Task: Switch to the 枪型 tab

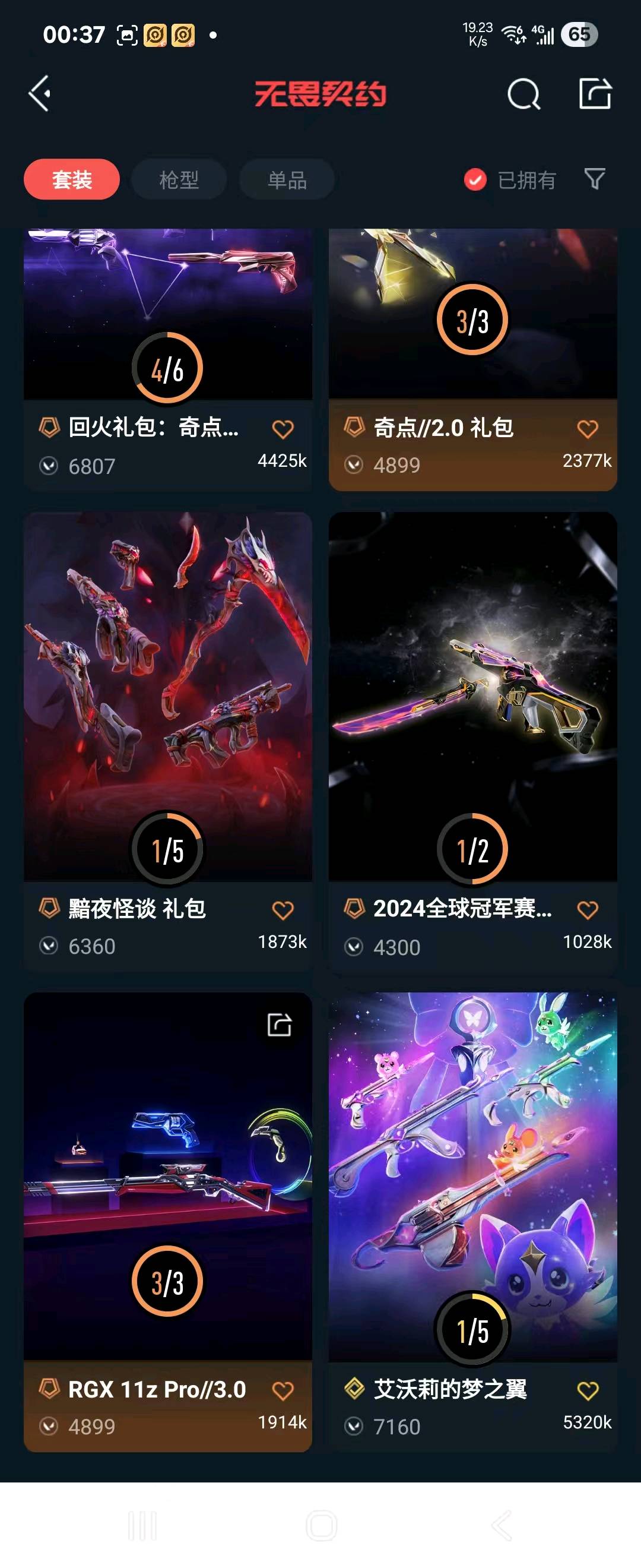Action: pyautogui.click(x=179, y=179)
